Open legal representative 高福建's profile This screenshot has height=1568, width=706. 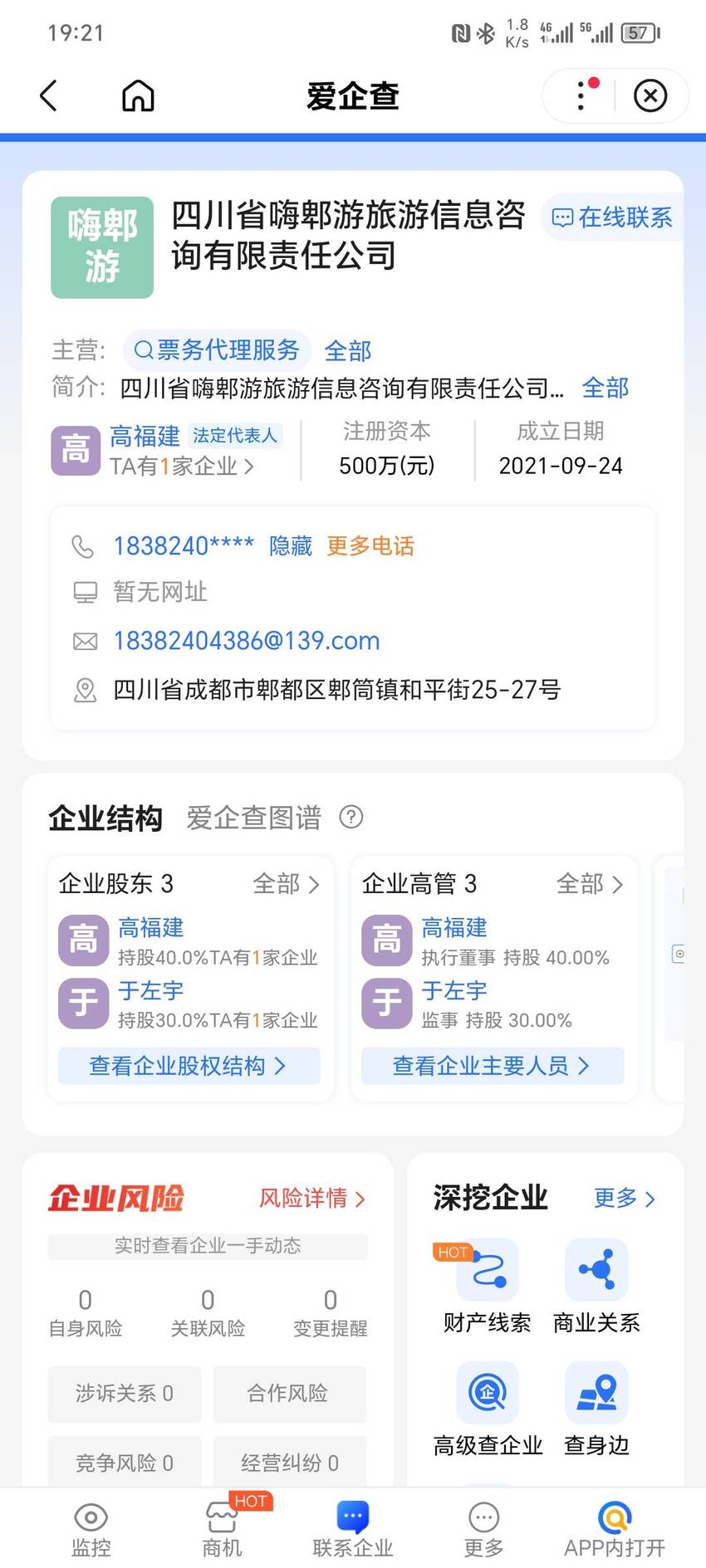pos(145,436)
